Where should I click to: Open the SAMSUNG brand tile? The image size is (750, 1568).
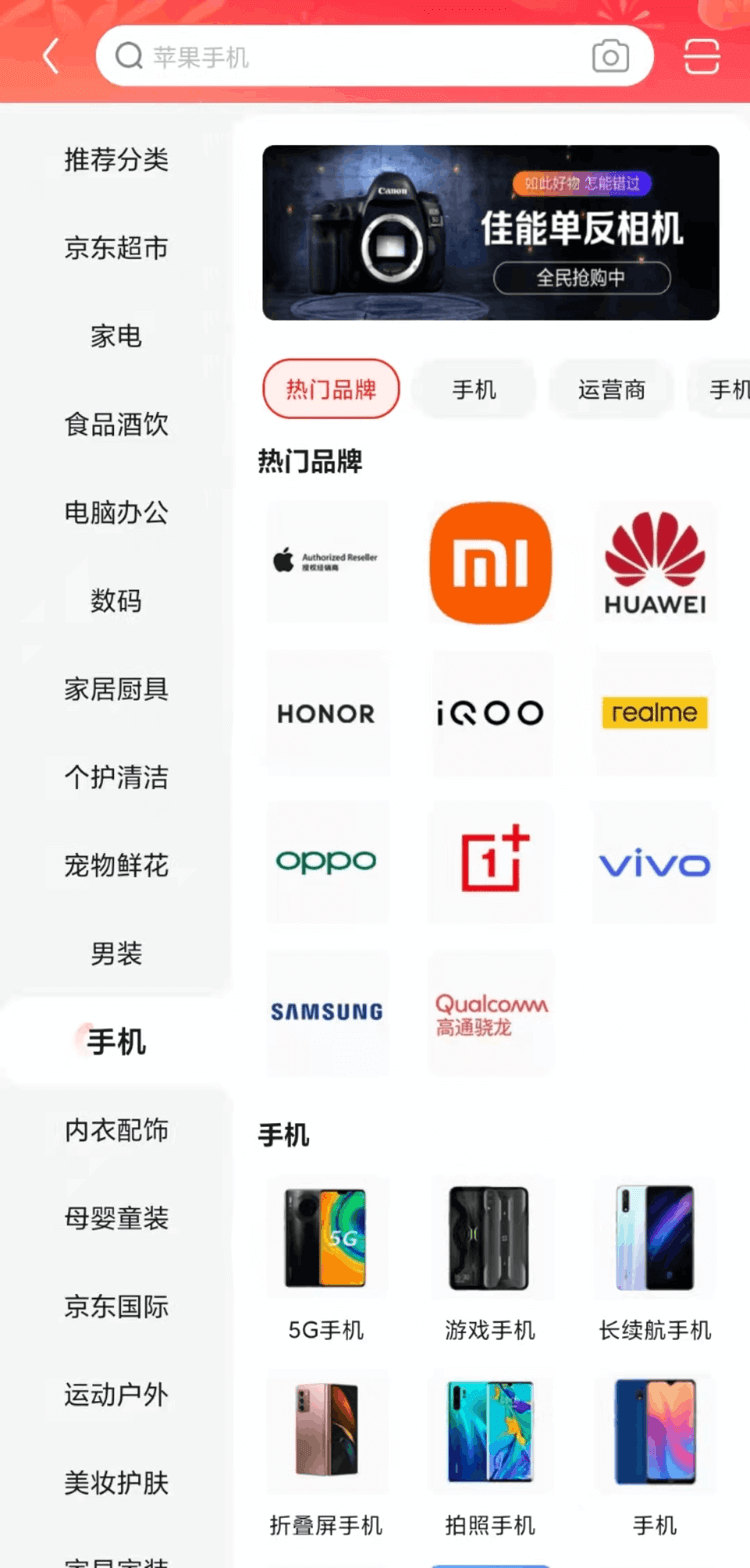(326, 1012)
